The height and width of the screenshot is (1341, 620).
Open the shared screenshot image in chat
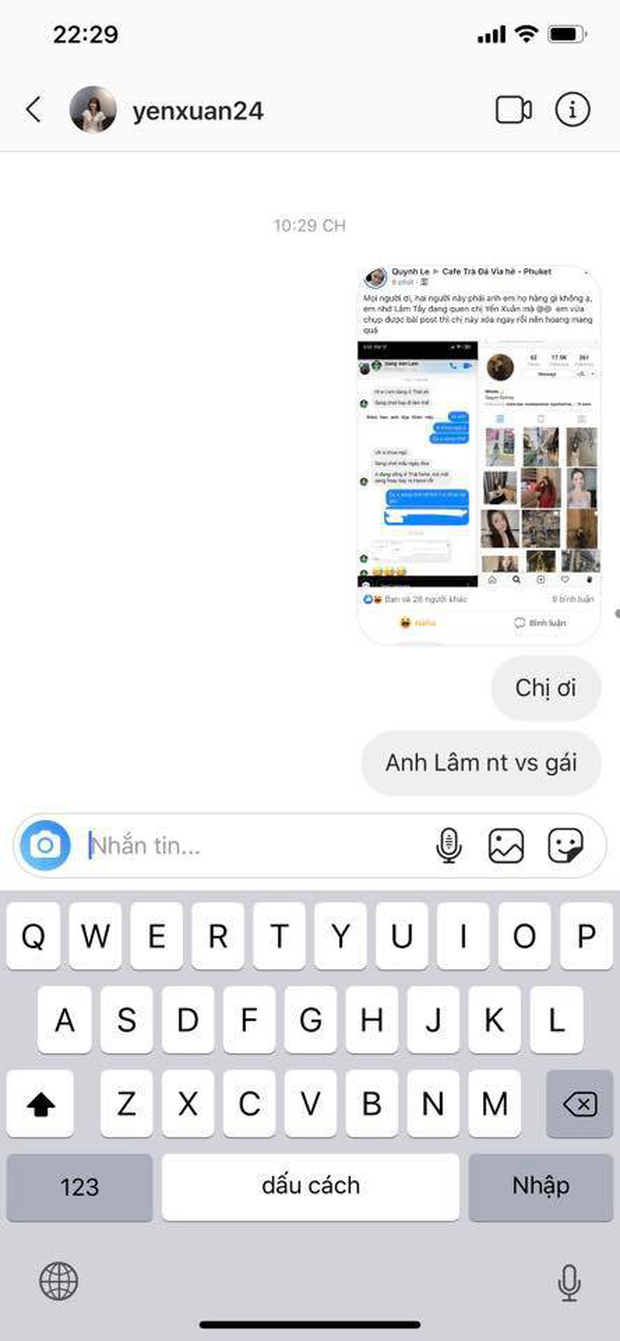point(479,454)
